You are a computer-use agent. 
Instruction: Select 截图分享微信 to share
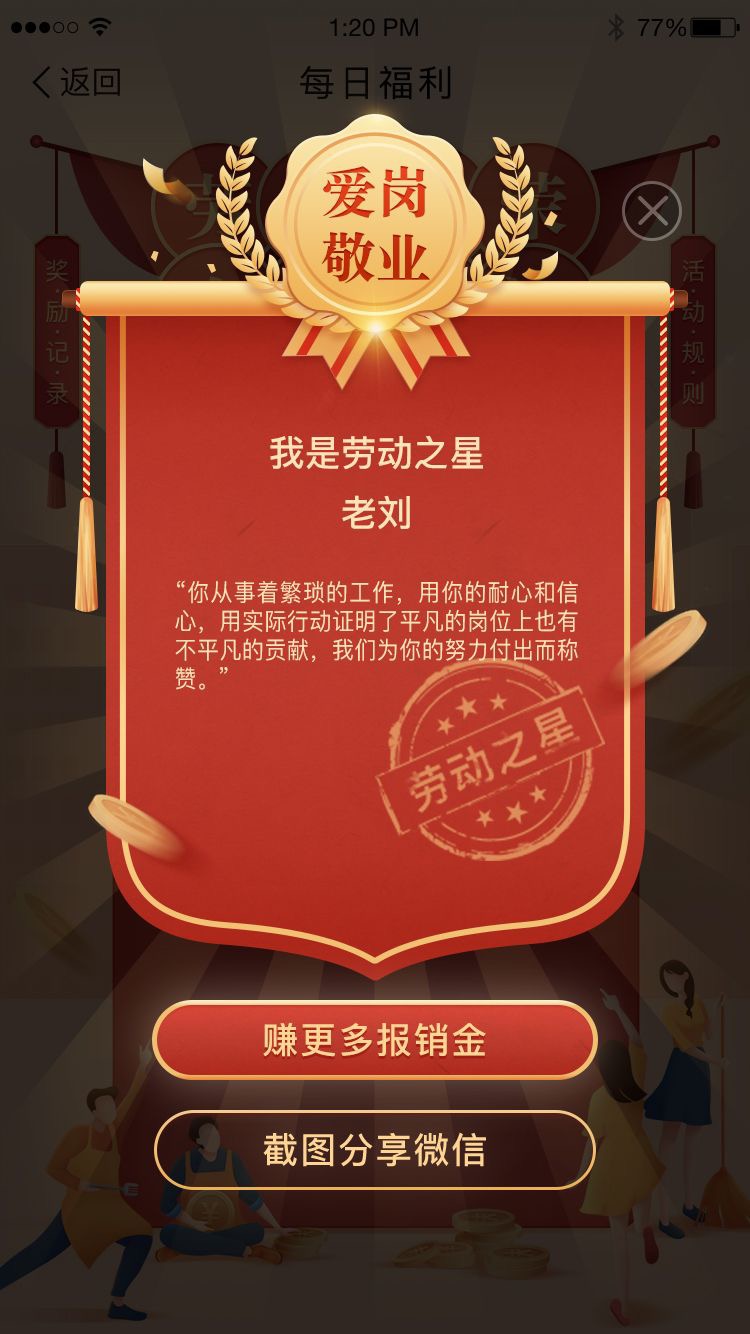click(375, 1150)
